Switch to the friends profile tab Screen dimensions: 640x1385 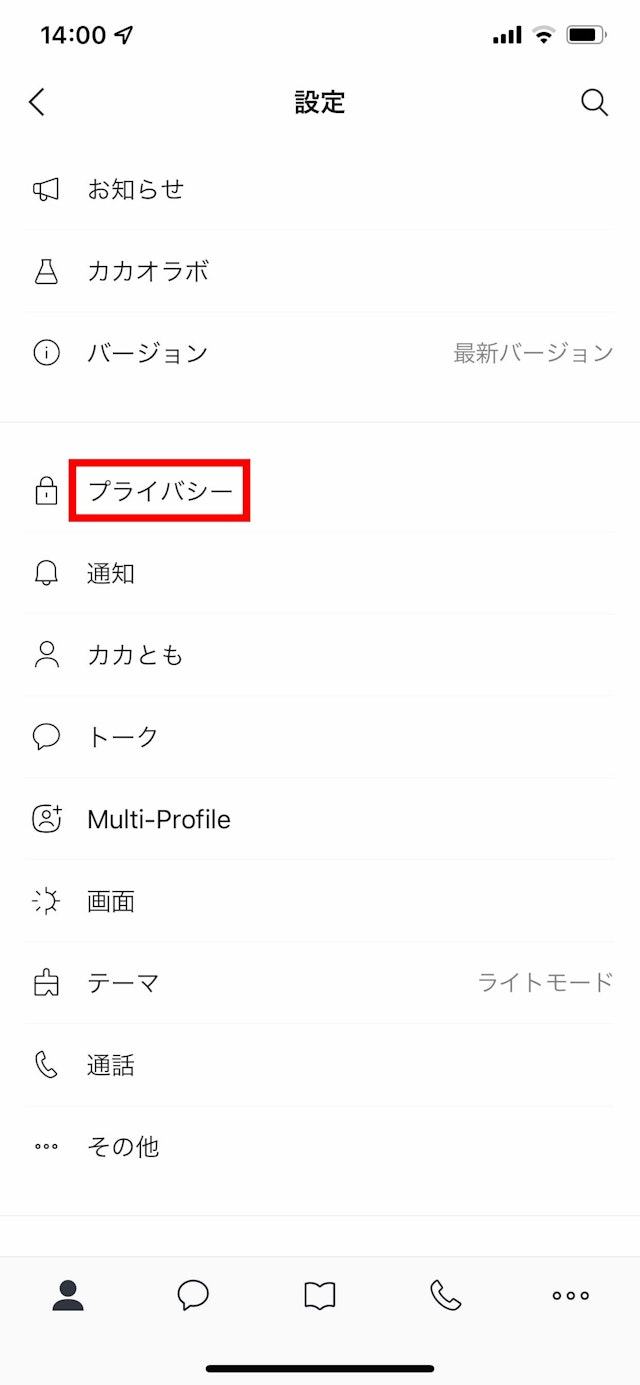coord(68,1295)
